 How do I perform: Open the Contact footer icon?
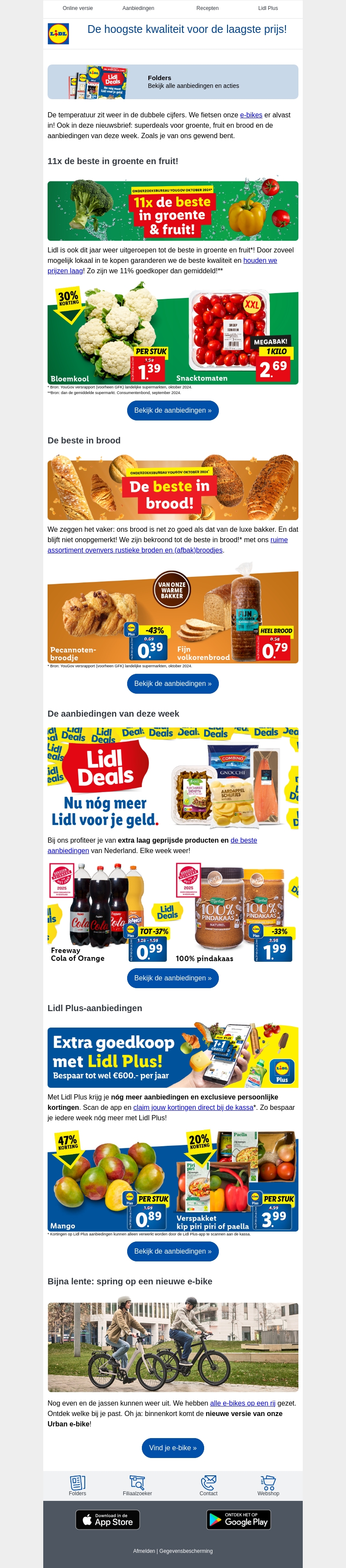pos(208,1486)
